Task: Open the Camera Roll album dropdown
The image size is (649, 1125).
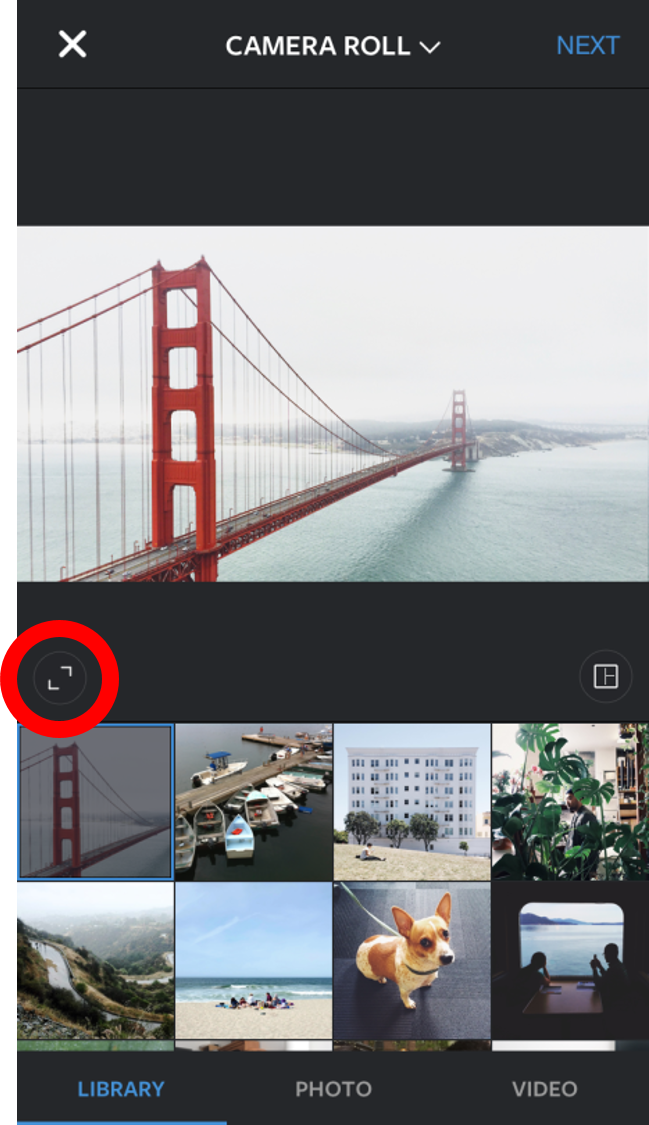Action: pos(332,46)
